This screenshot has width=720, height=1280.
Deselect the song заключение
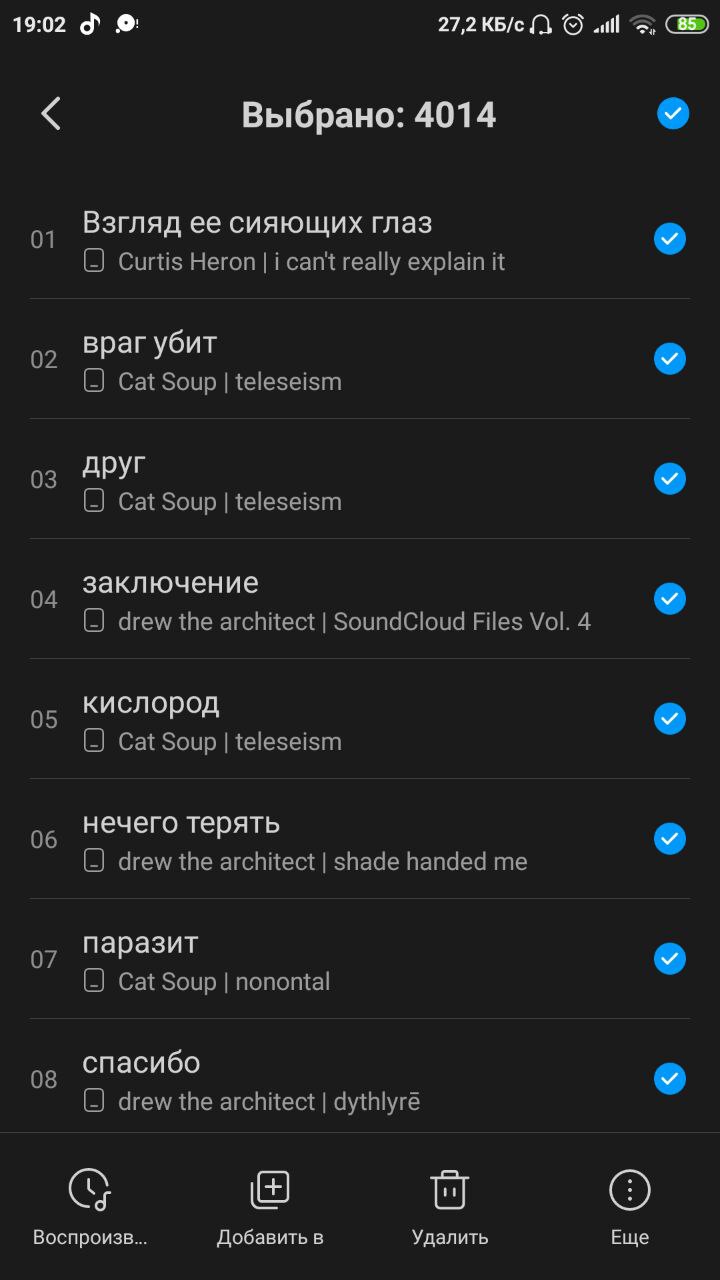click(x=670, y=599)
